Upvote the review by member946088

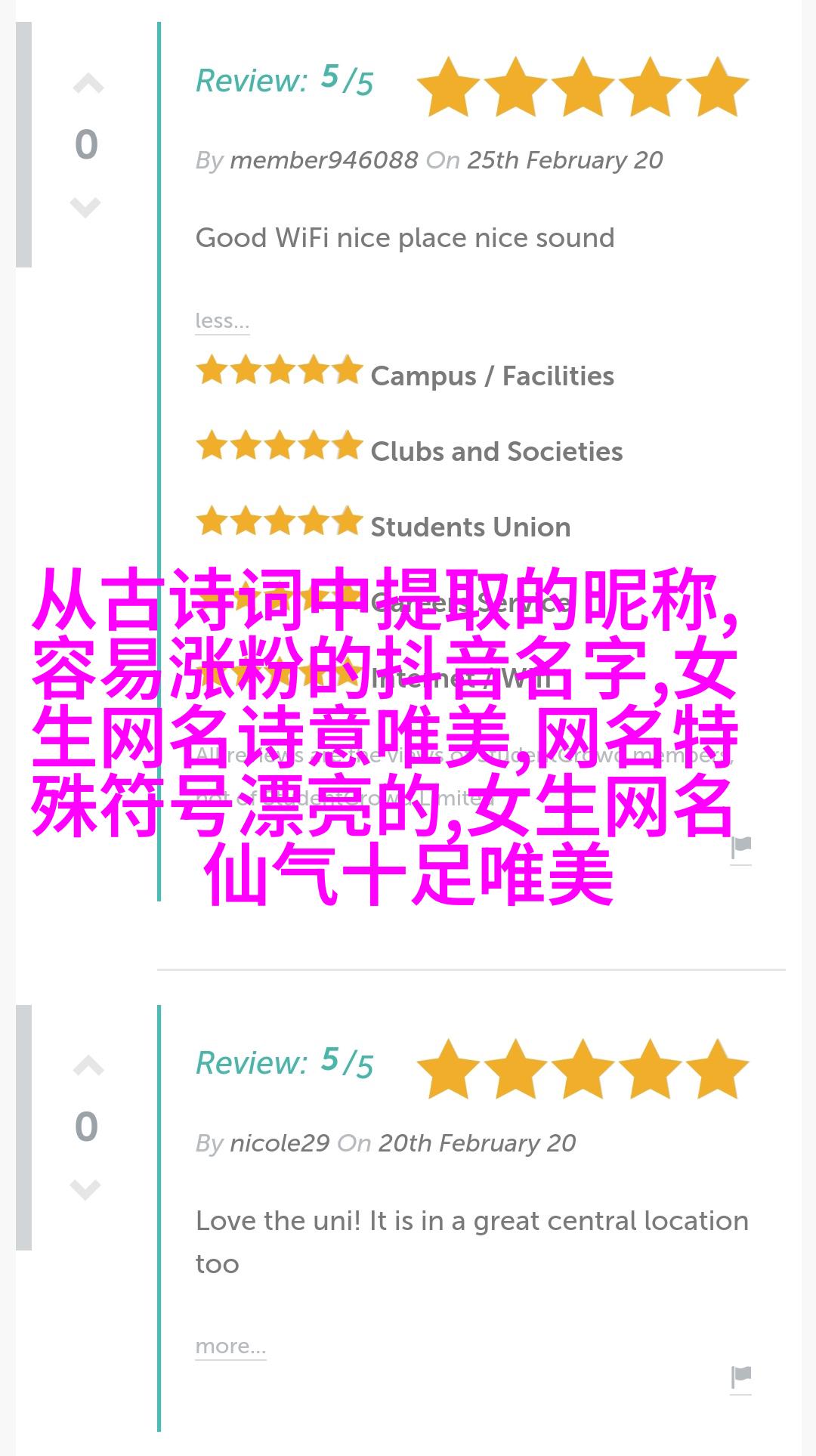coord(88,85)
